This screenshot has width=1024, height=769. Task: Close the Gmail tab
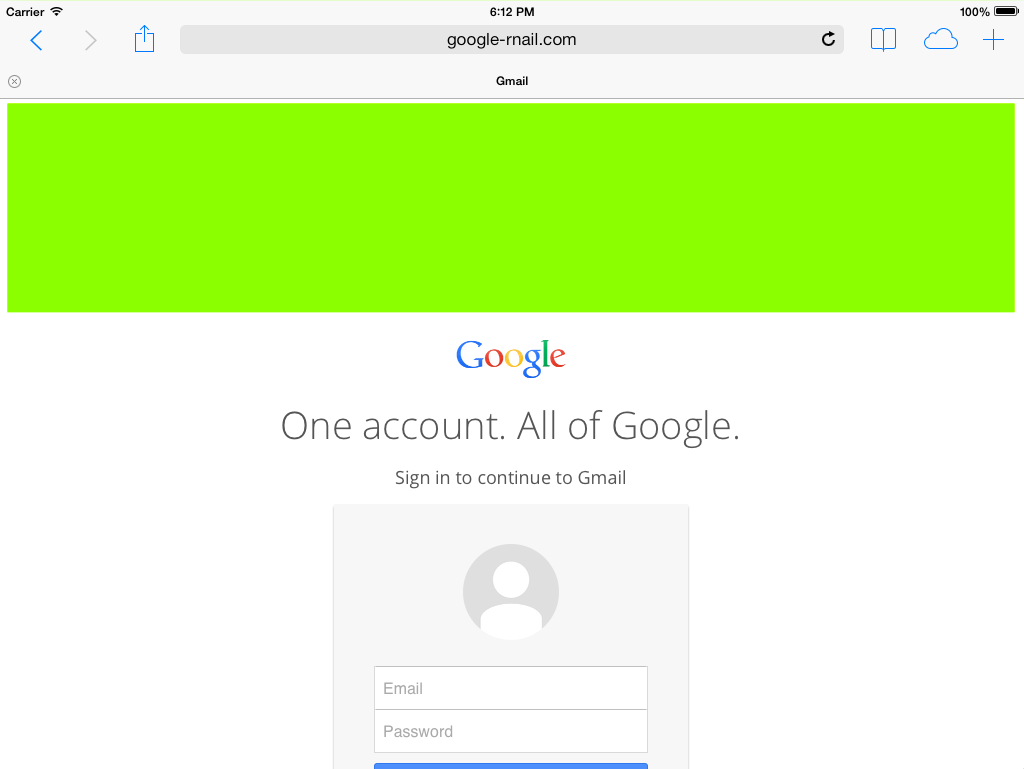coord(14,81)
